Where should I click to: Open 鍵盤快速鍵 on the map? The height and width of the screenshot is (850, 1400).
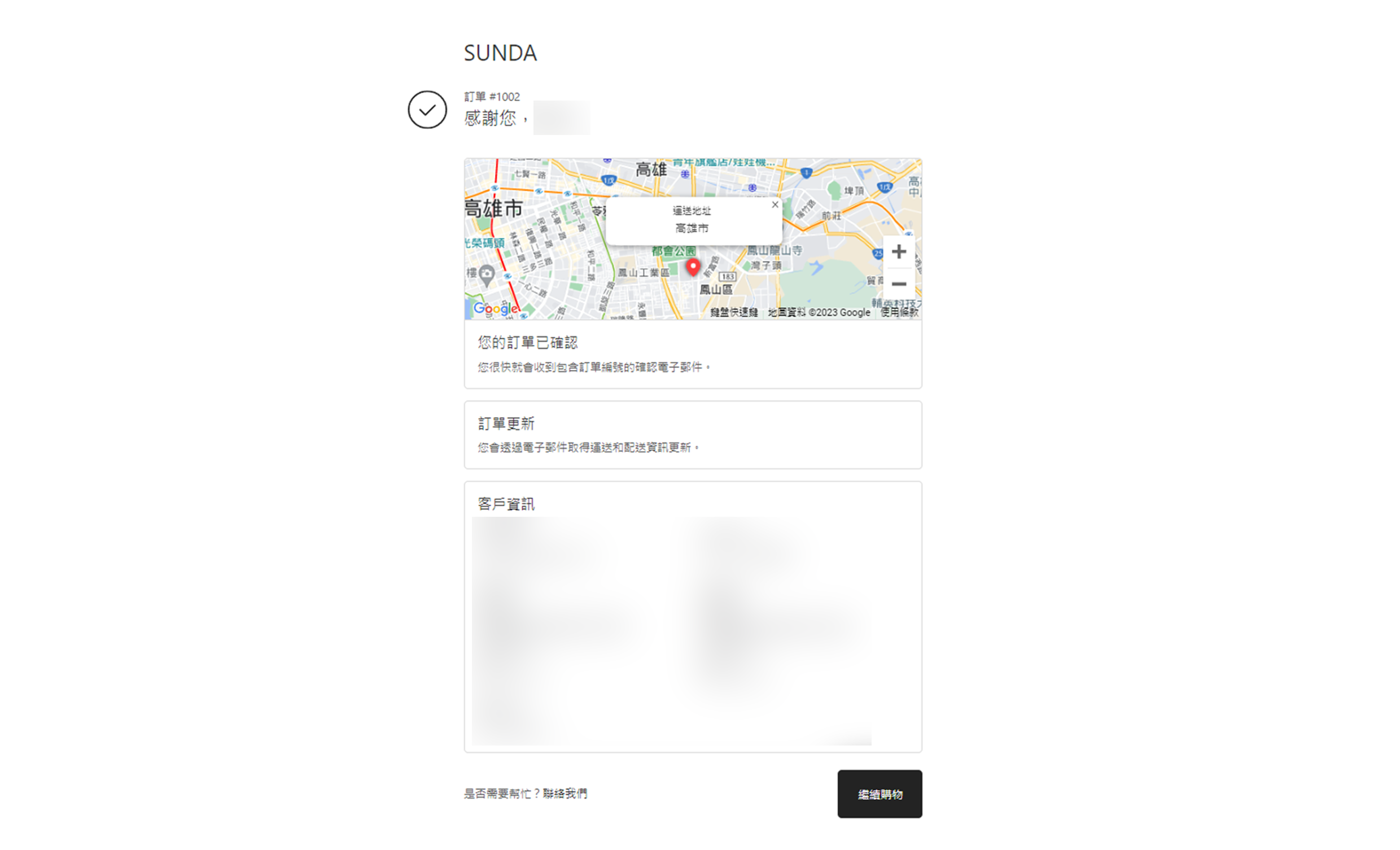pyautogui.click(x=733, y=312)
